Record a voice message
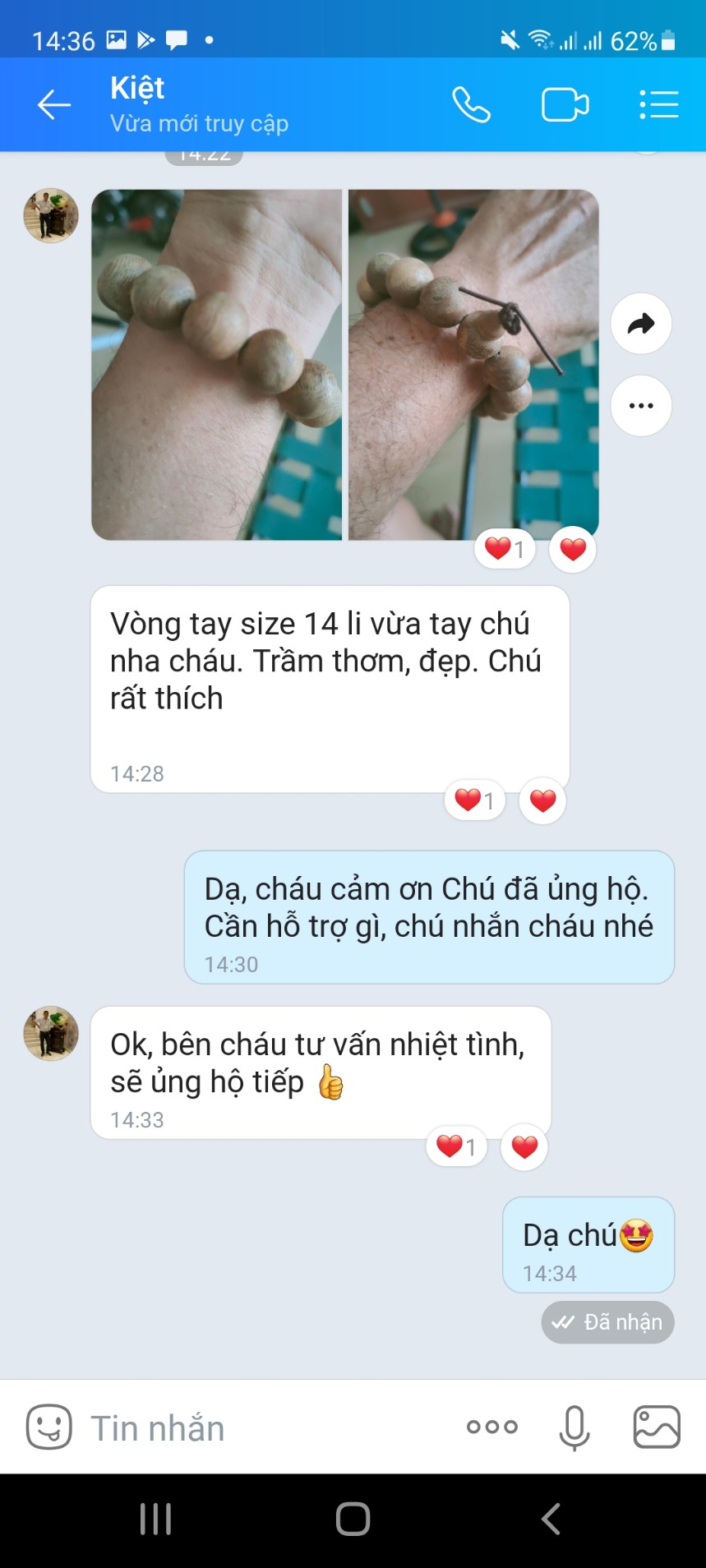Viewport: 706px width, 1568px height. [574, 1427]
